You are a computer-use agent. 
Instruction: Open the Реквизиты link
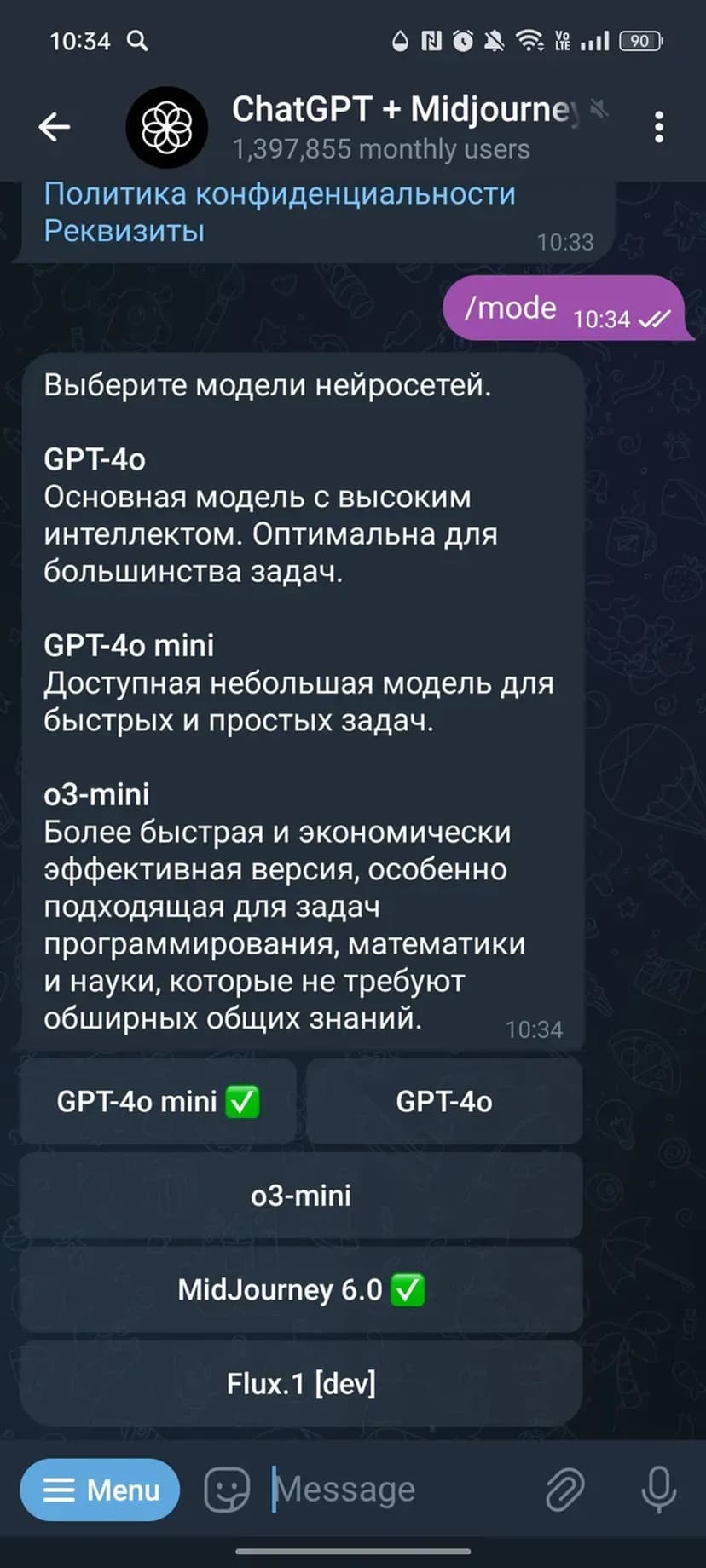click(x=124, y=231)
